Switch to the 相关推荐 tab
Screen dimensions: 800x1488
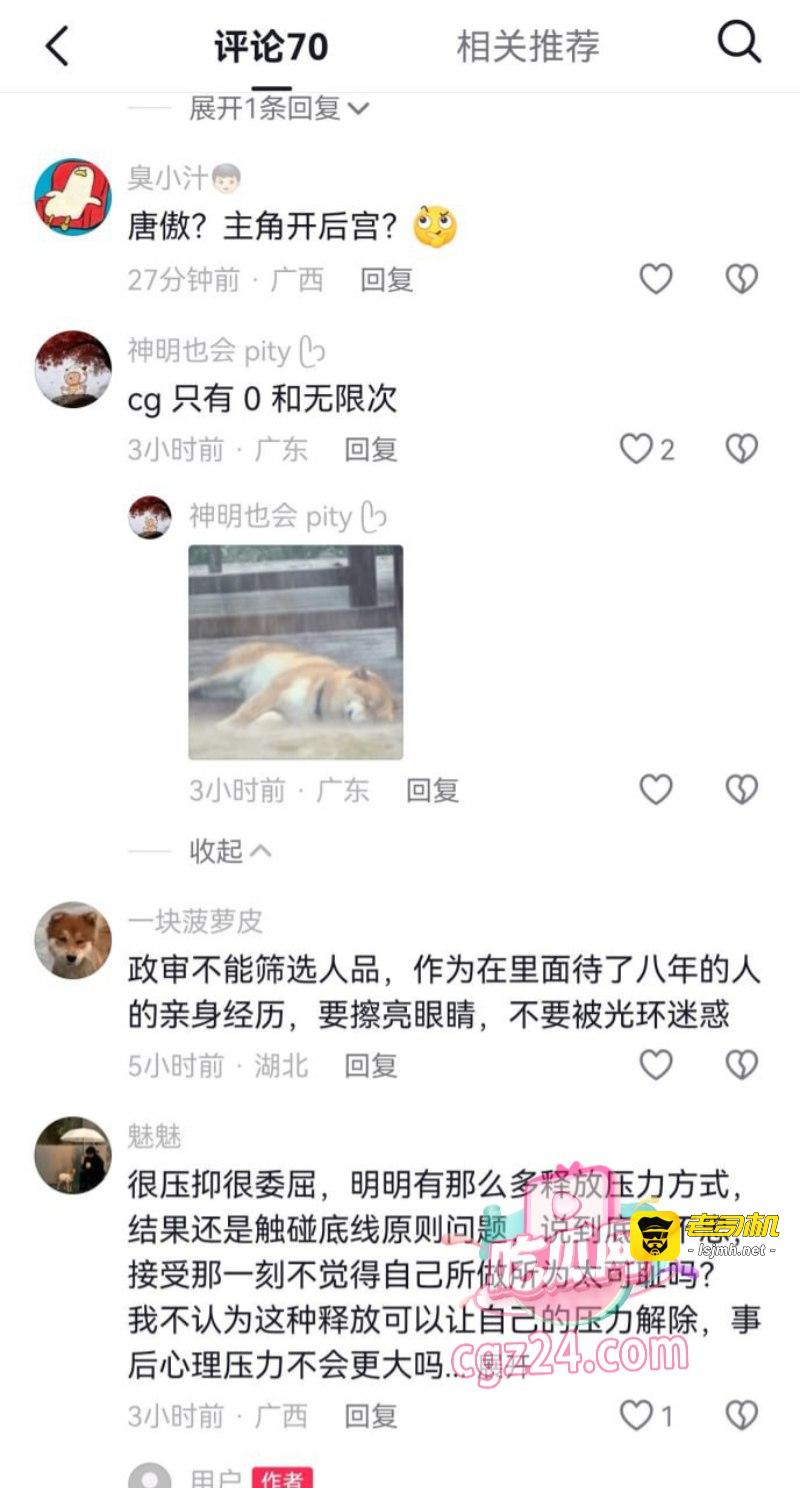(528, 46)
